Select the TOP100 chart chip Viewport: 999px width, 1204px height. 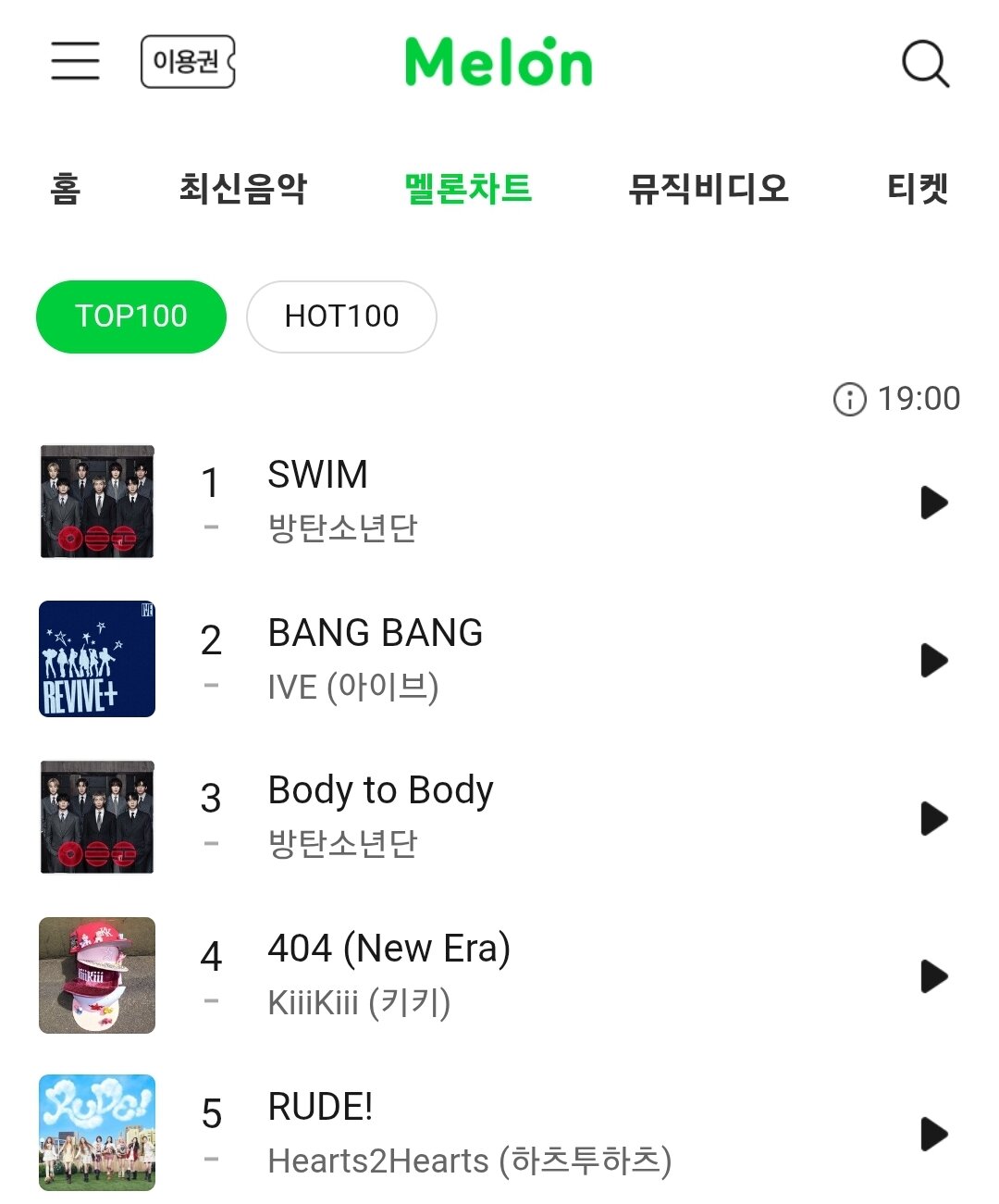(131, 317)
